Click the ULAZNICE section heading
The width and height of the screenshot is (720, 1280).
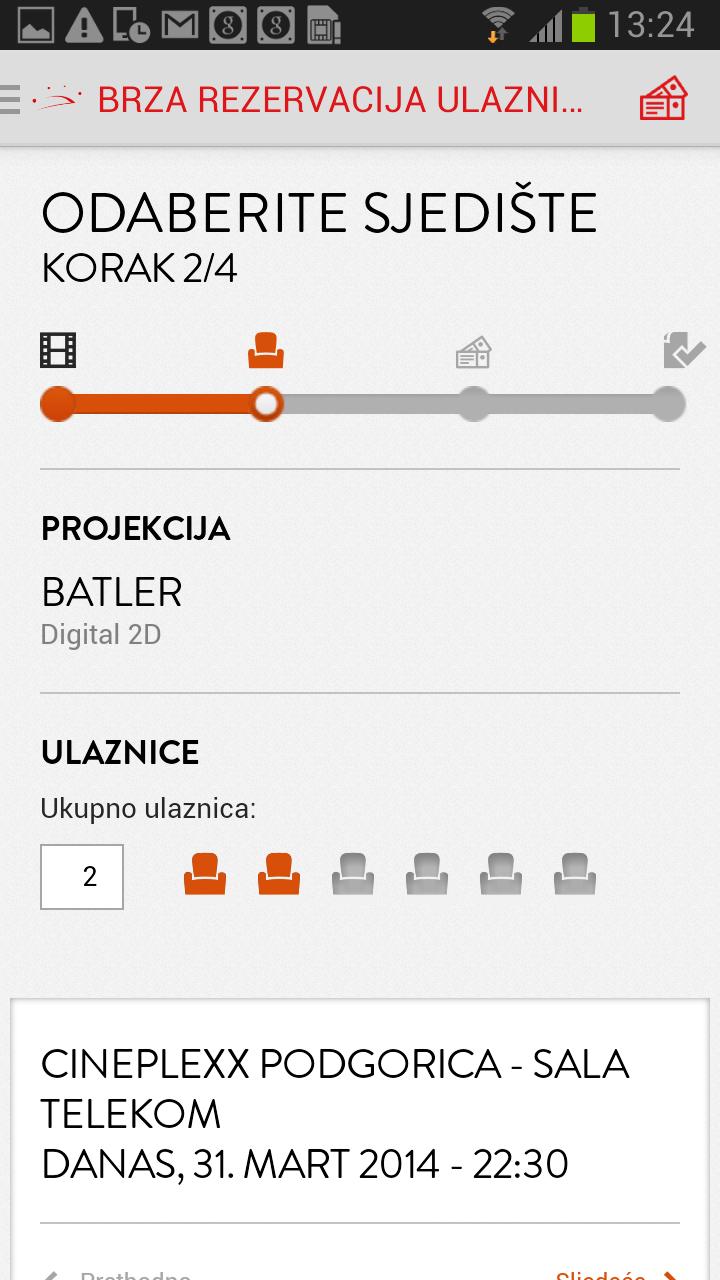(x=119, y=752)
